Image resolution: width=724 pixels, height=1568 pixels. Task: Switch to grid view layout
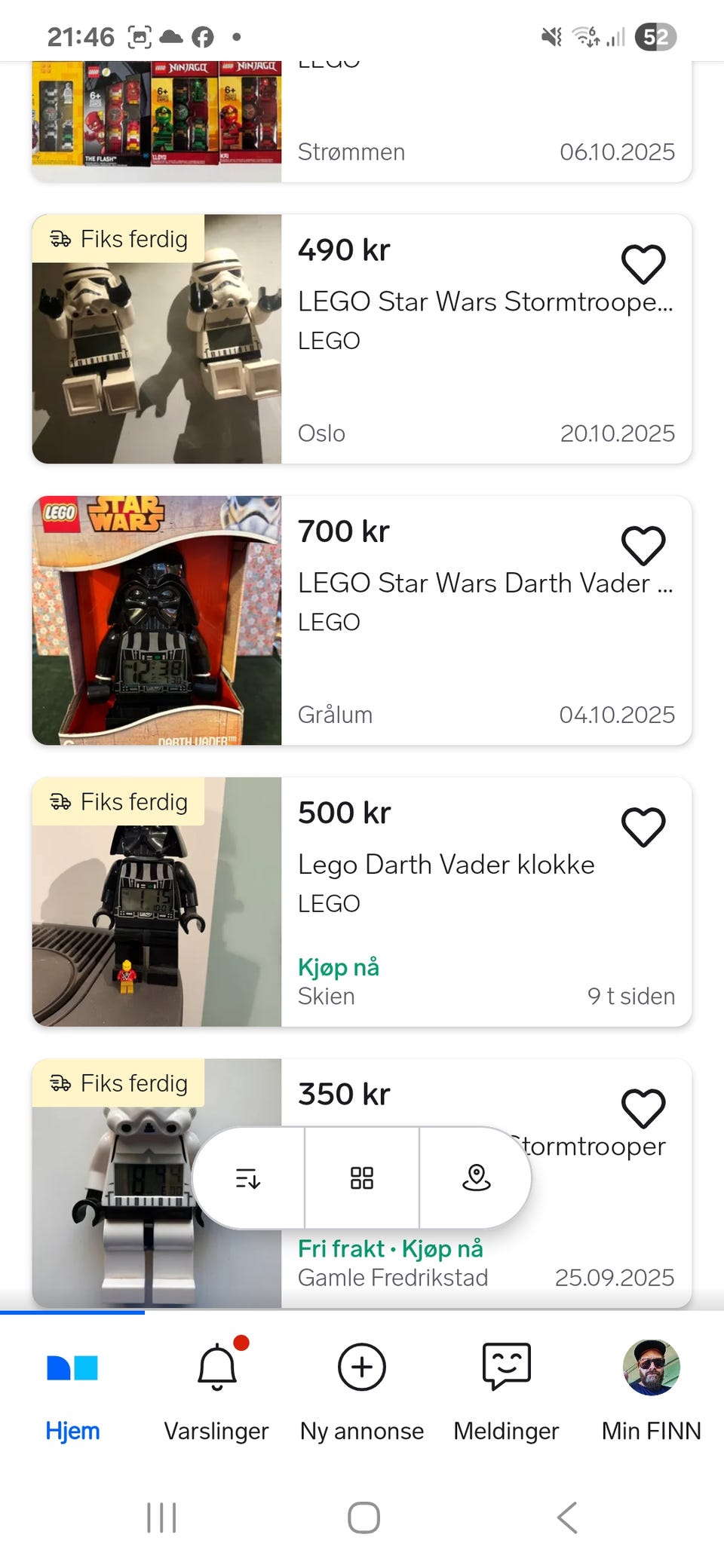(362, 1178)
